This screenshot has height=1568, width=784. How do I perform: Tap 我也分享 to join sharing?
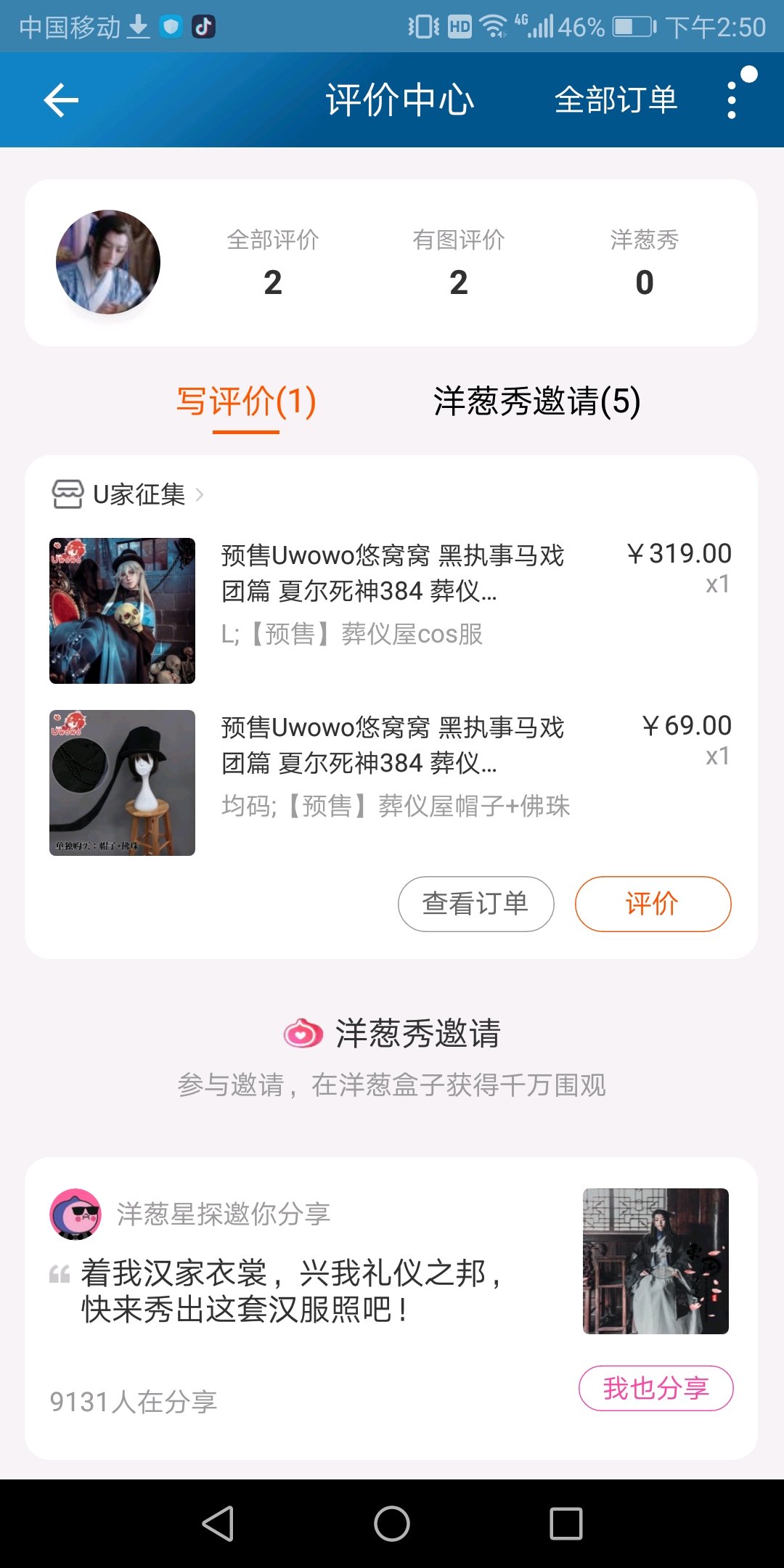pyautogui.click(x=656, y=1388)
